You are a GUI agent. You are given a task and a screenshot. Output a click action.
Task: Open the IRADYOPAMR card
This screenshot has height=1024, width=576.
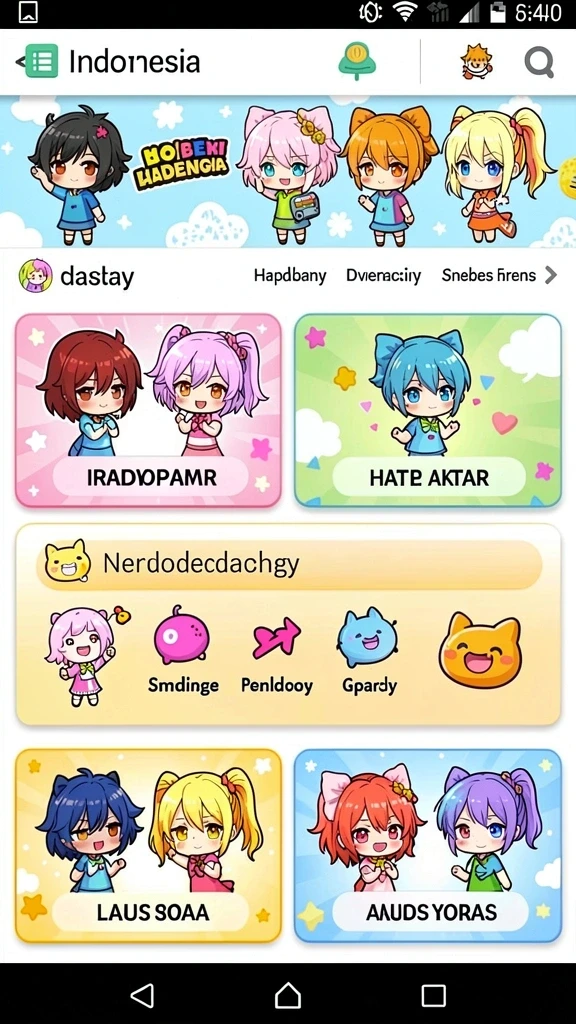148,410
